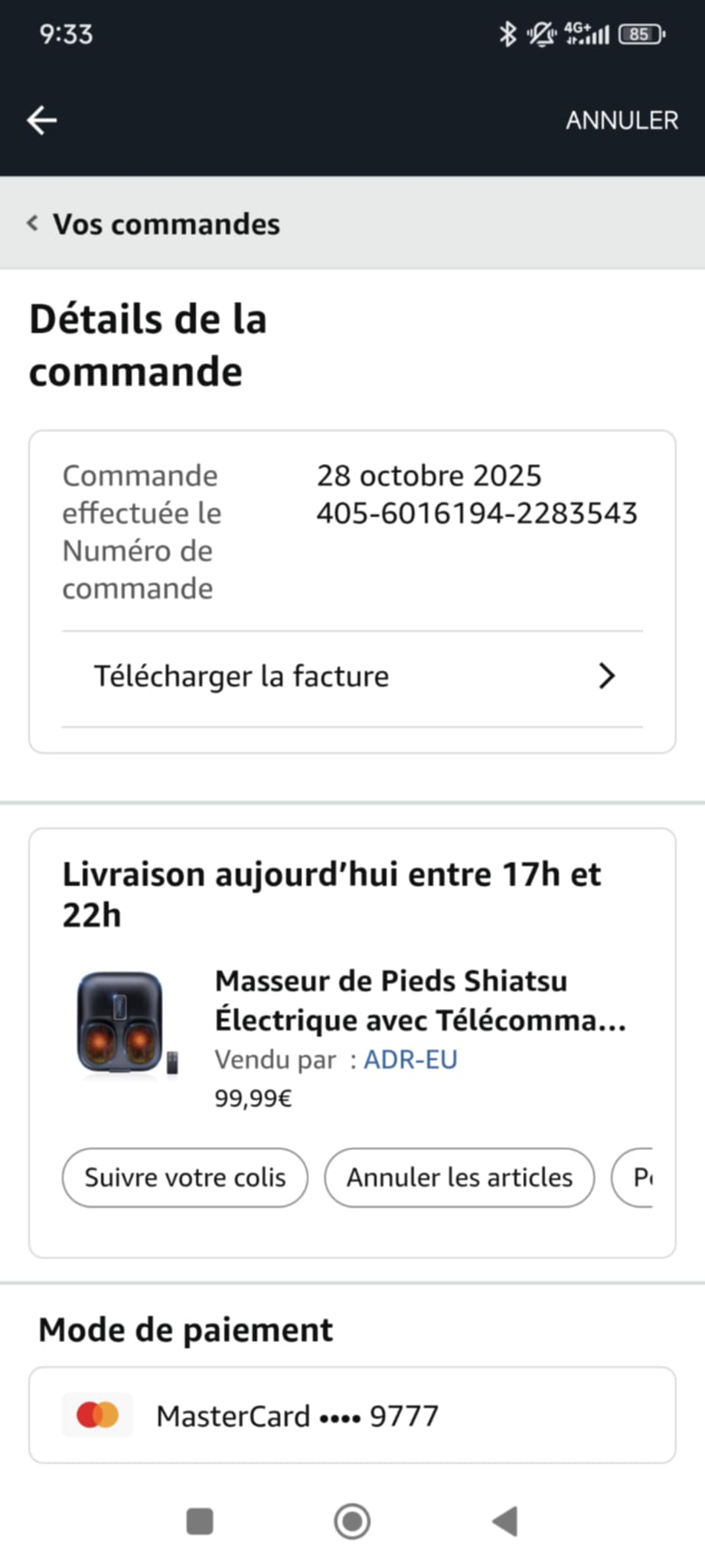
Task: Open the Masseur de Pieds Shiatsu product
Action: coord(419,1000)
